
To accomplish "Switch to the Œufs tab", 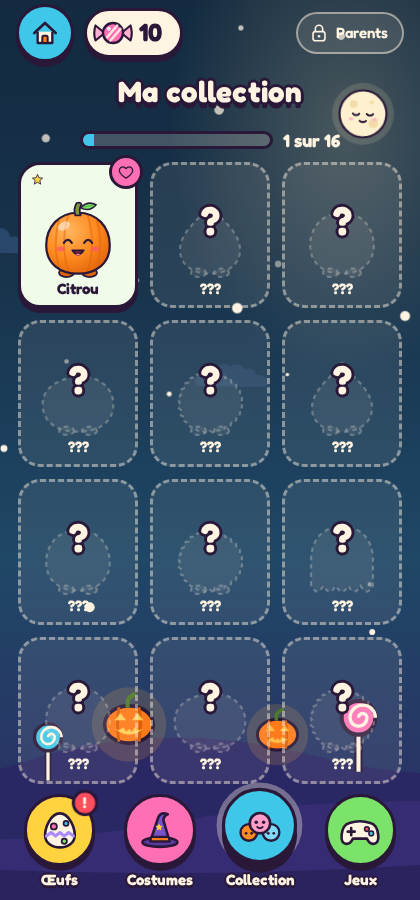I will click(59, 839).
